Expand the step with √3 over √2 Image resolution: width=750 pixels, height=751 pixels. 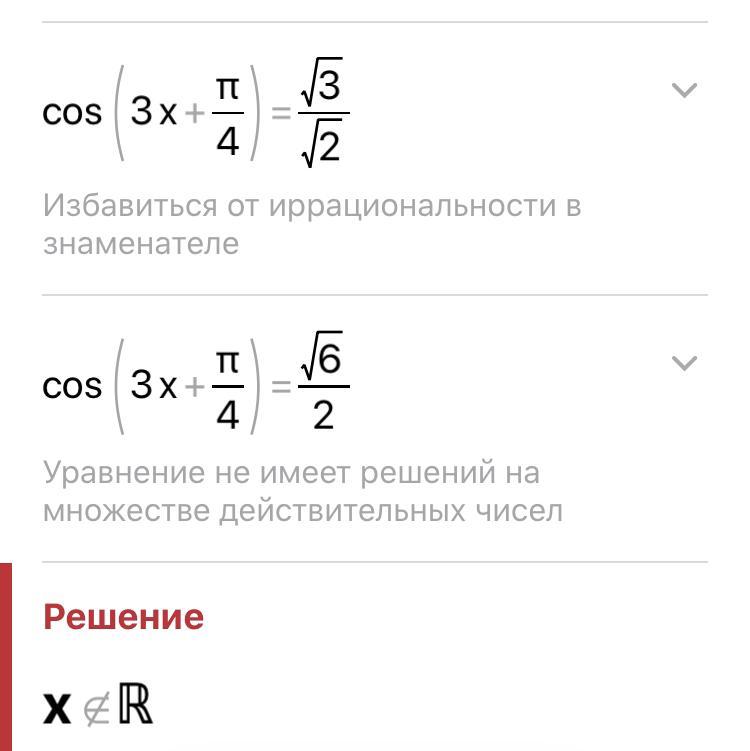[684, 91]
